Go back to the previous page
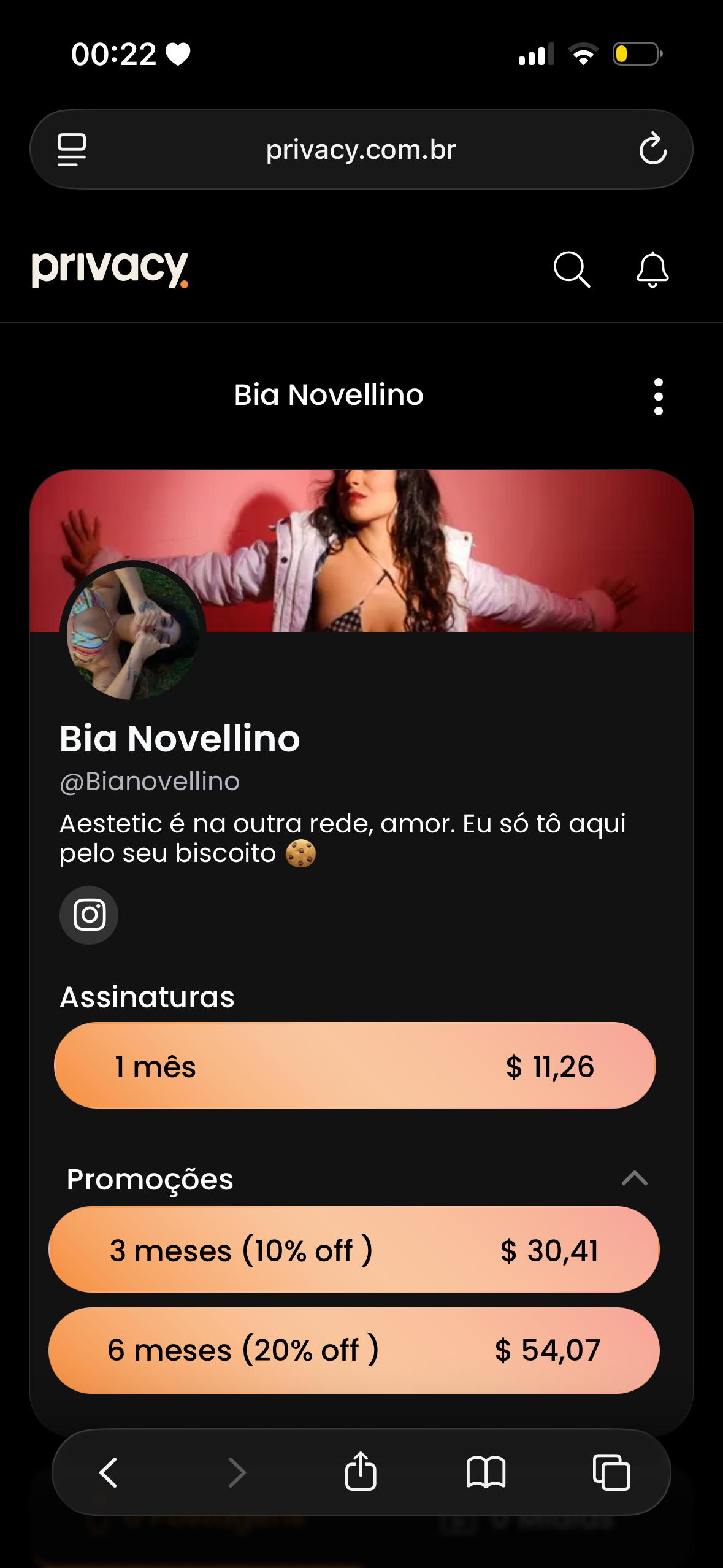Screen dimensions: 723x1568 tap(109, 1472)
